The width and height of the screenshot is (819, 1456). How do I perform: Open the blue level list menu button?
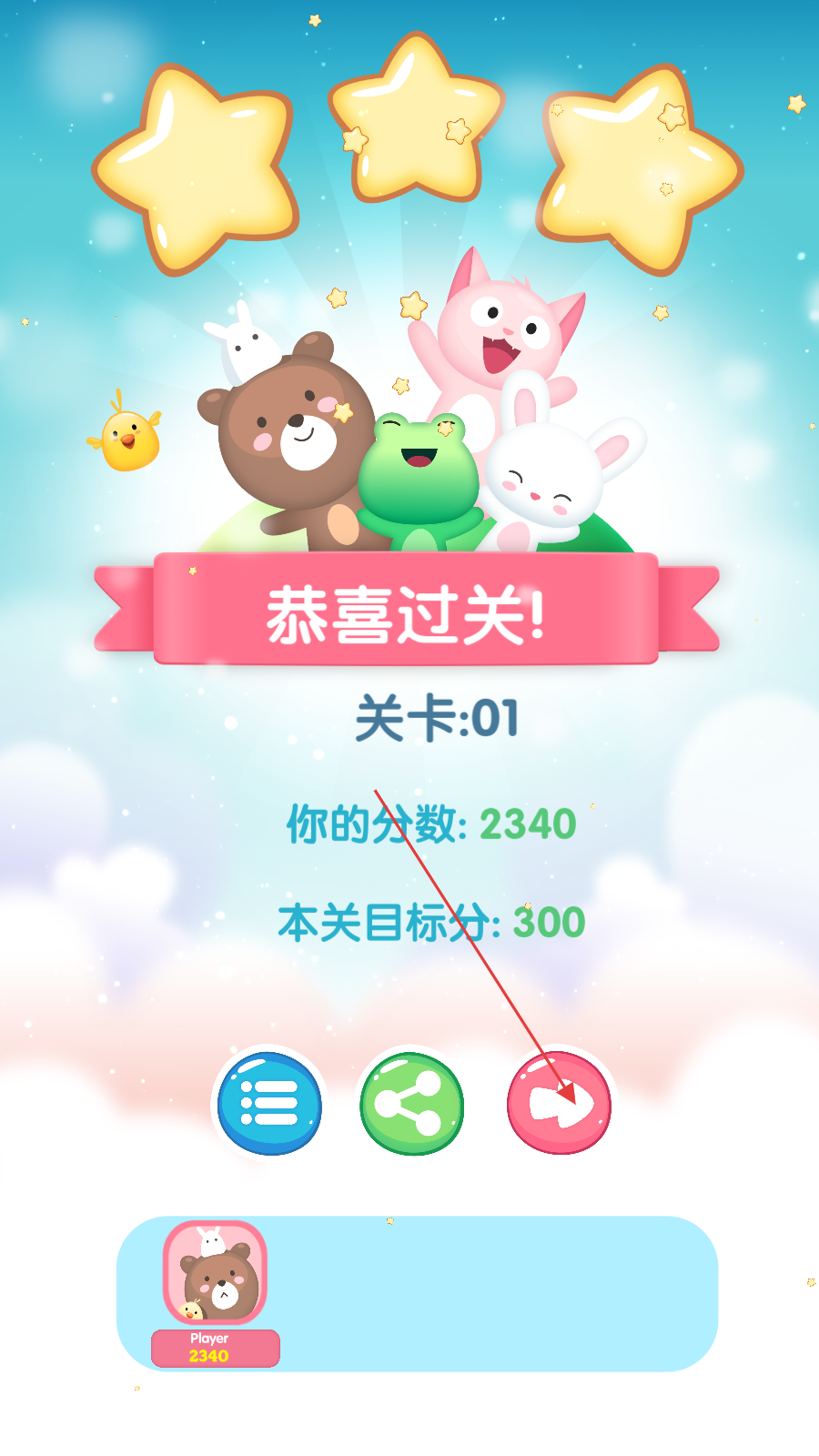point(268,1104)
